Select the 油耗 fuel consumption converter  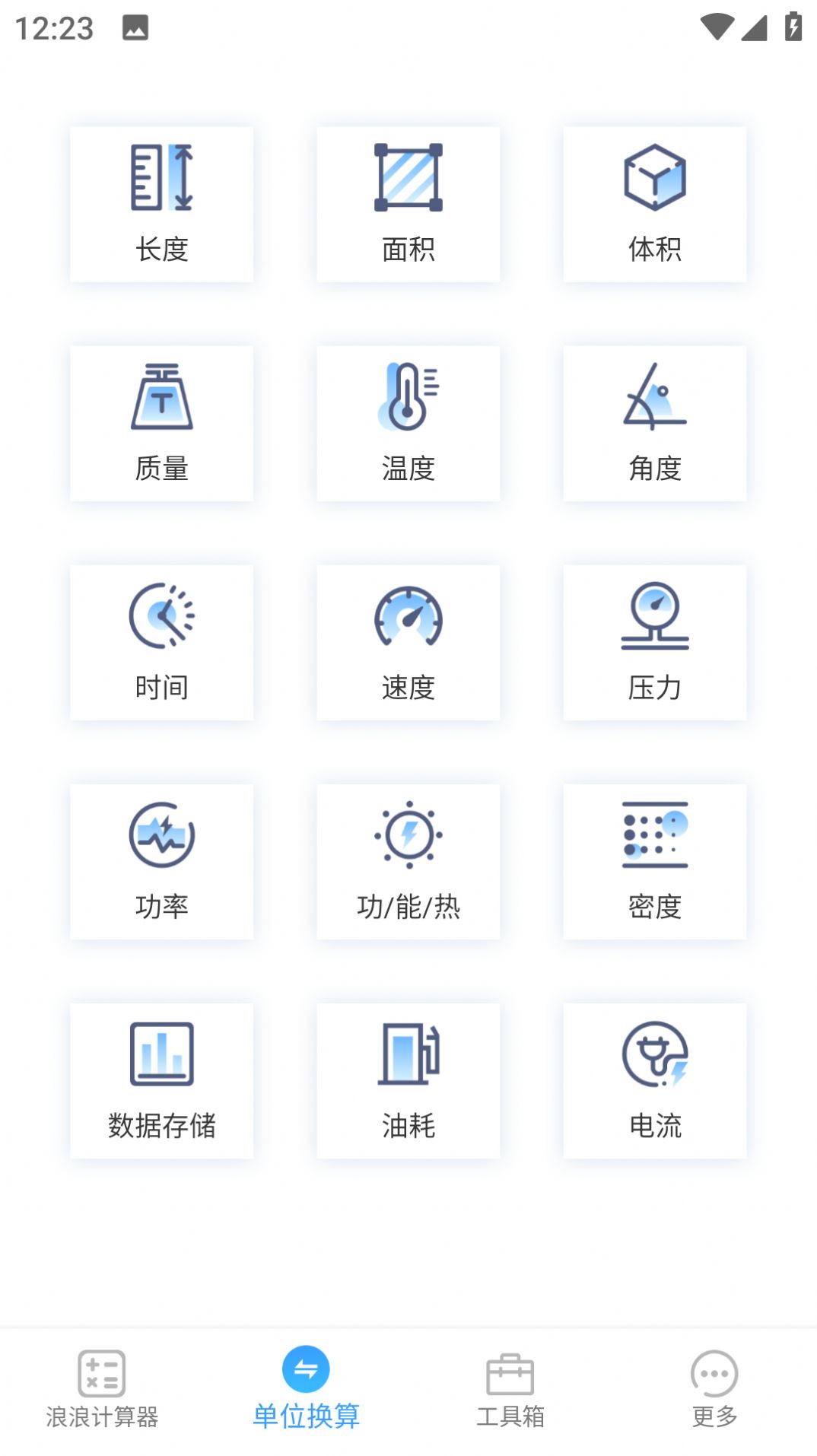click(x=408, y=1080)
